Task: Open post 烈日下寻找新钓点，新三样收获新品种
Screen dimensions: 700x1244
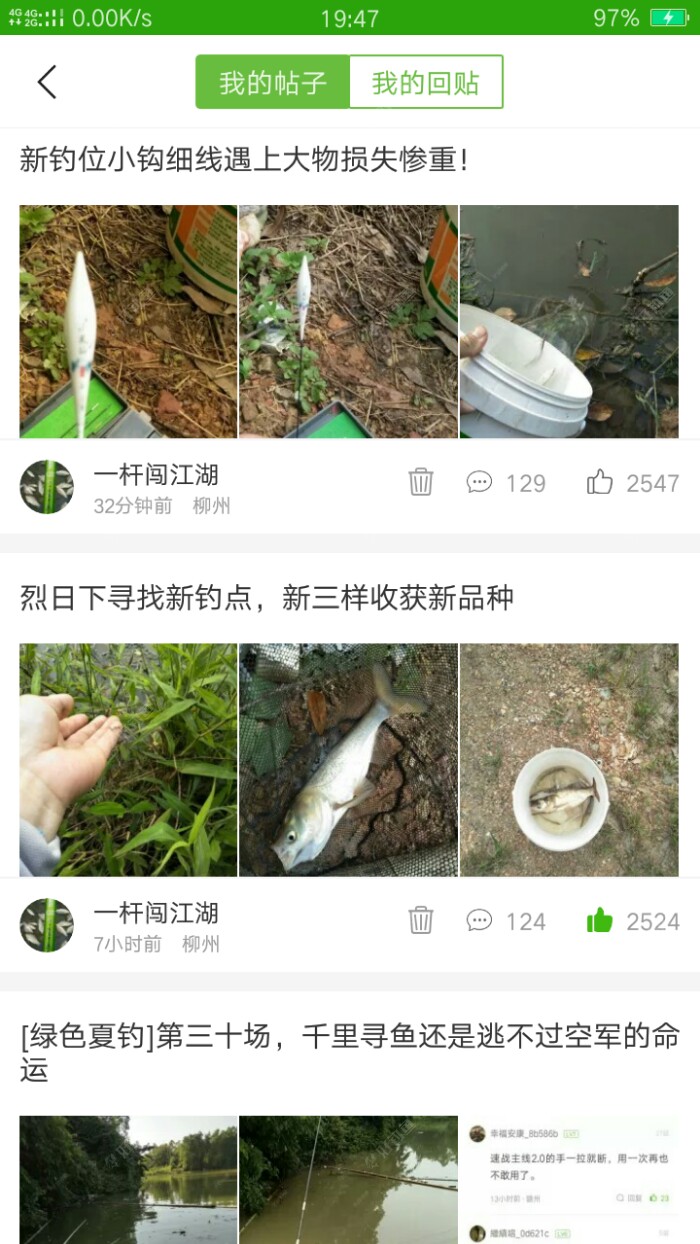Action: 267,598
